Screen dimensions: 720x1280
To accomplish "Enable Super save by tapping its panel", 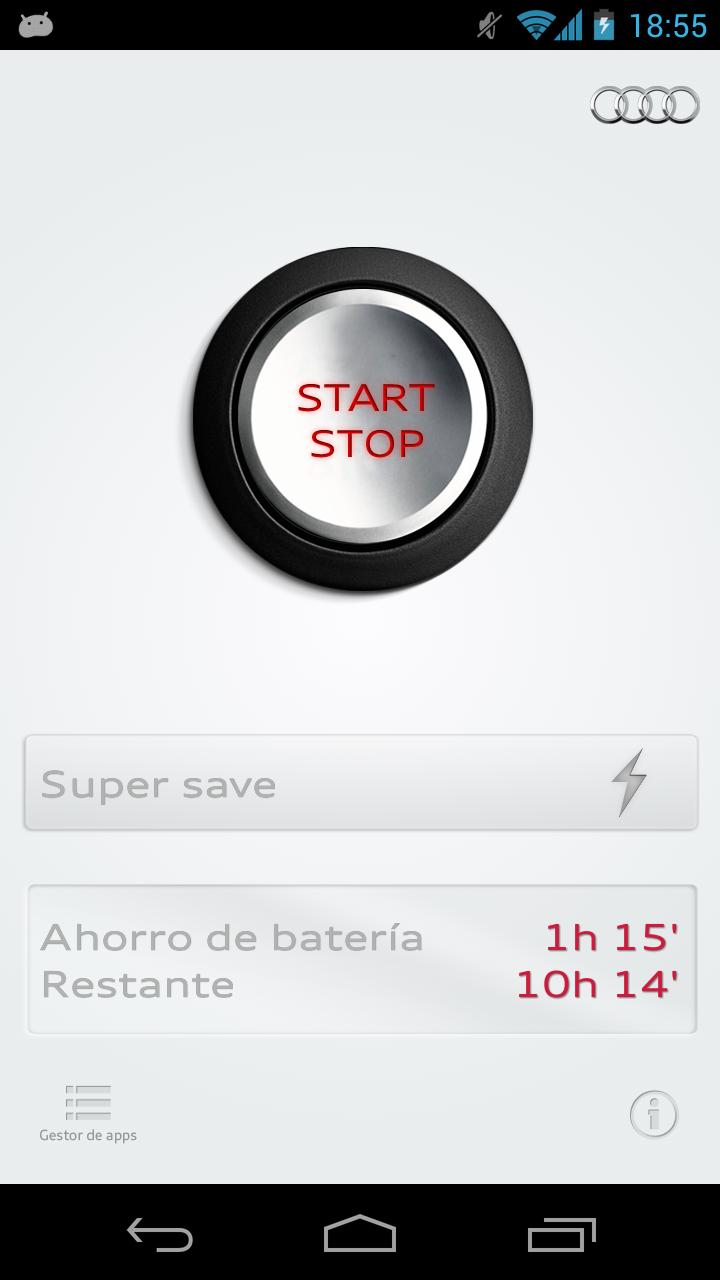I will [x=360, y=782].
